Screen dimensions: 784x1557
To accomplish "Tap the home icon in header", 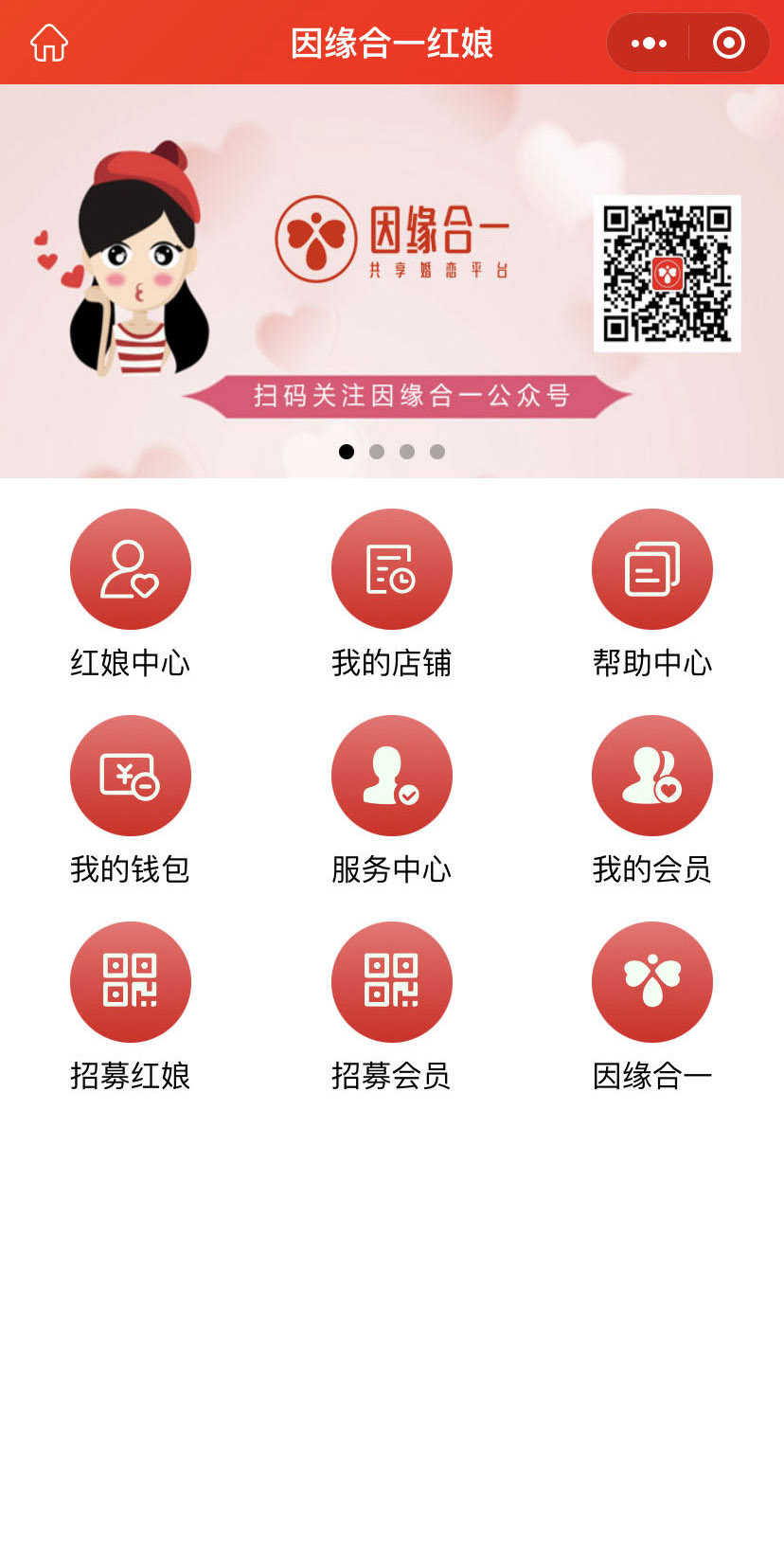I will pos(49,43).
